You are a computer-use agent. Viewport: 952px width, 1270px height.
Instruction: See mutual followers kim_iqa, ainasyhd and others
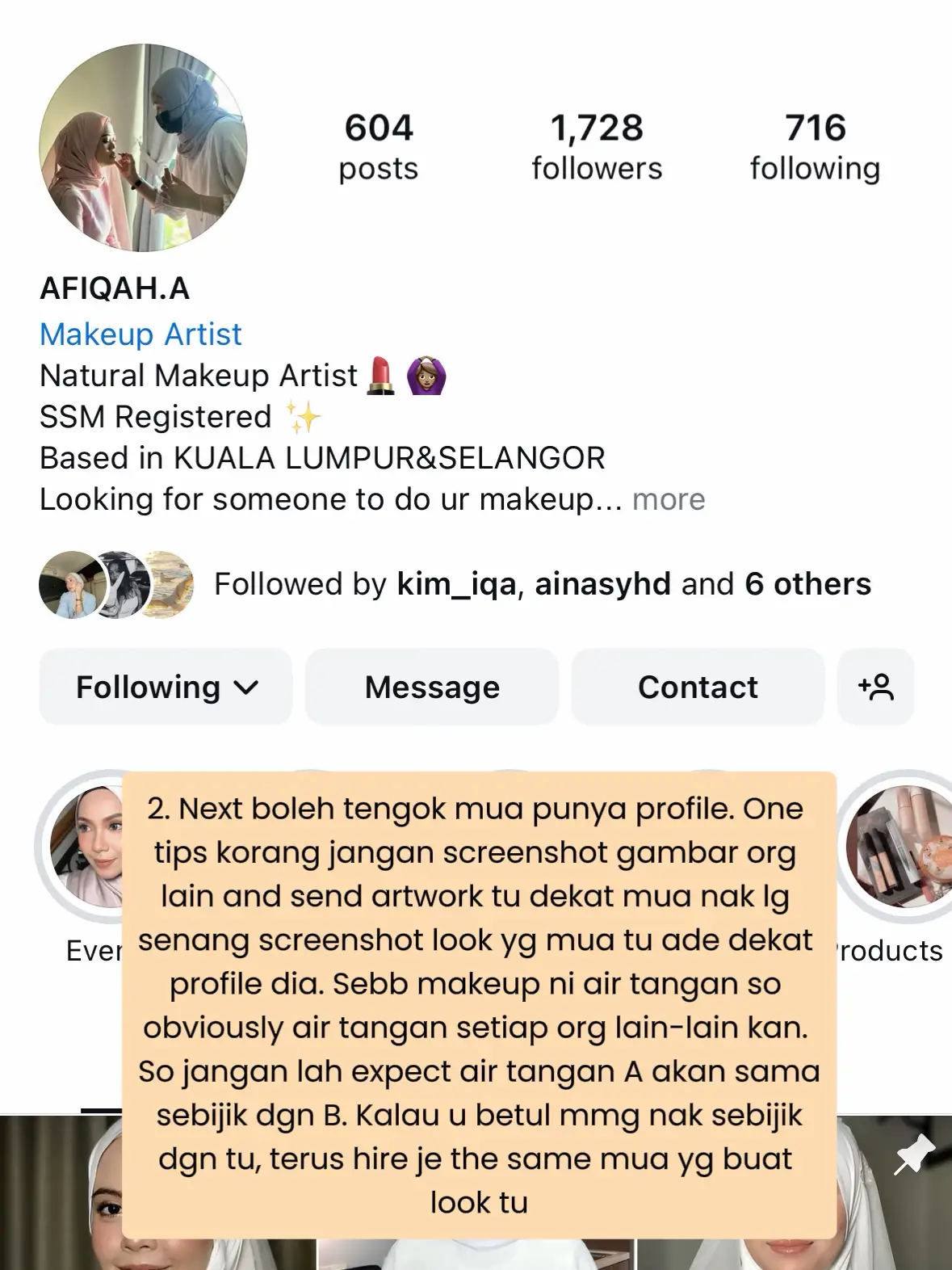[x=455, y=584]
